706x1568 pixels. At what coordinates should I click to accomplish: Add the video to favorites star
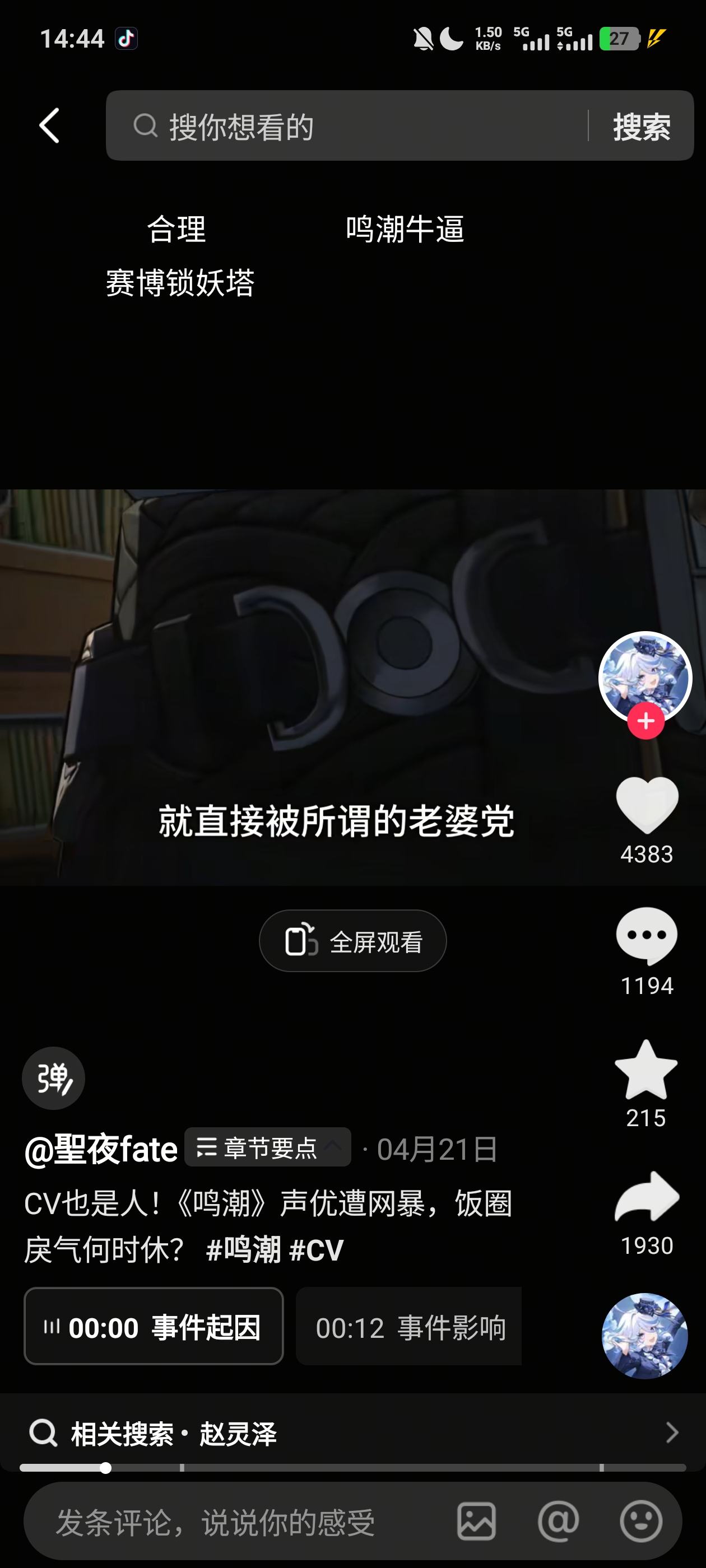tap(646, 1070)
